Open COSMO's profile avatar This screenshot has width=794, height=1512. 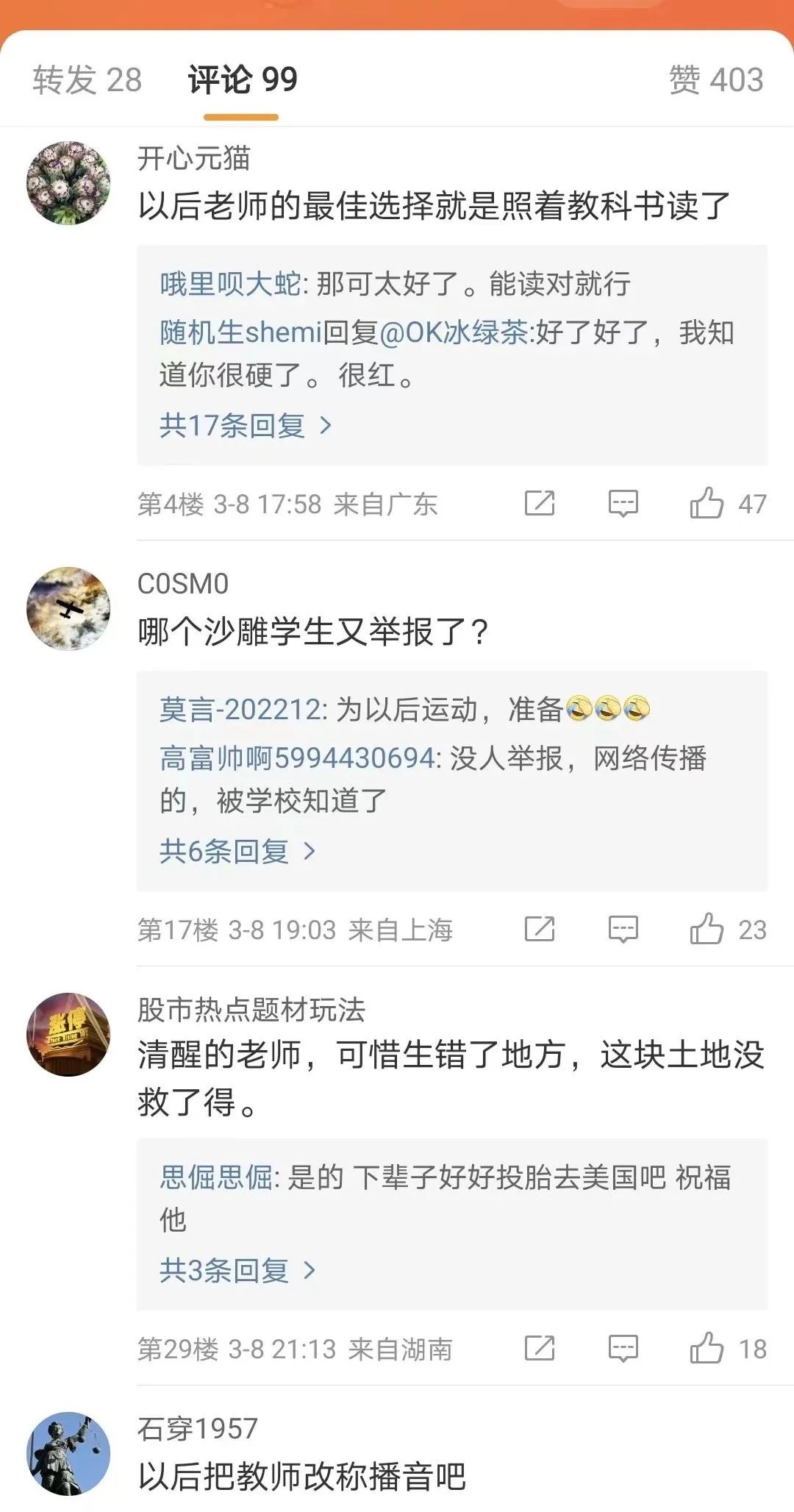pyautogui.click(x=68, y=608)
